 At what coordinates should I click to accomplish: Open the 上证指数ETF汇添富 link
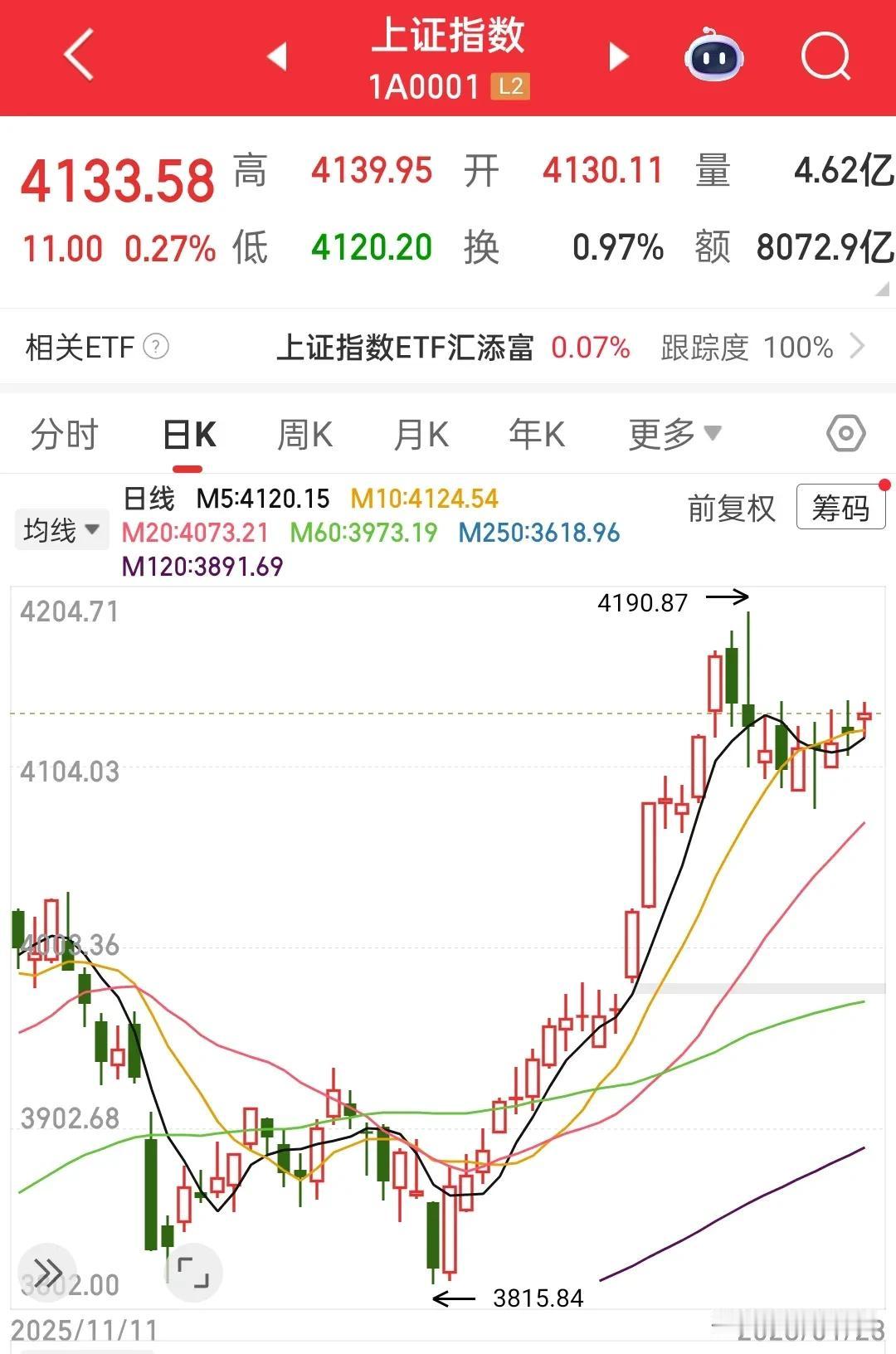coord(407,347)
